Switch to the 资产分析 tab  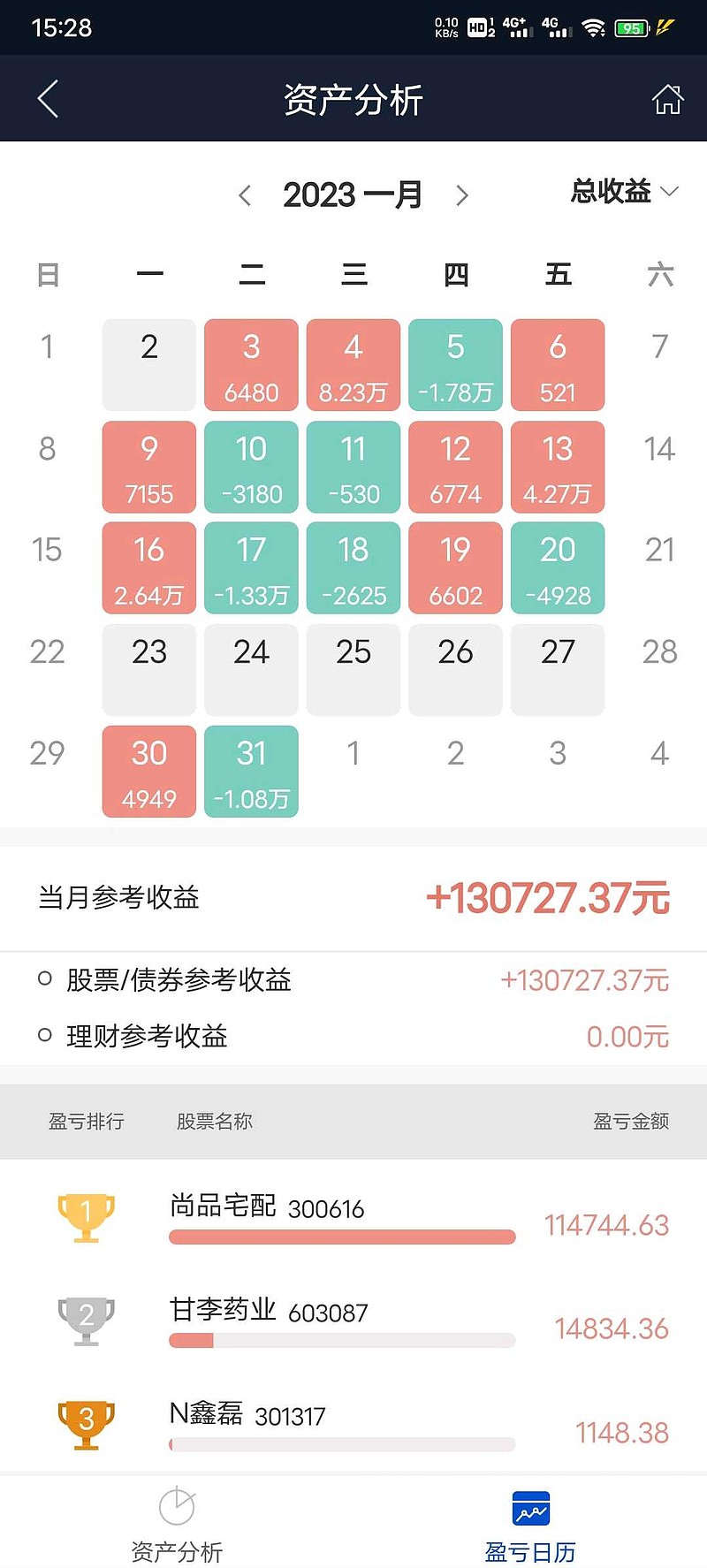coord(177,1526)
